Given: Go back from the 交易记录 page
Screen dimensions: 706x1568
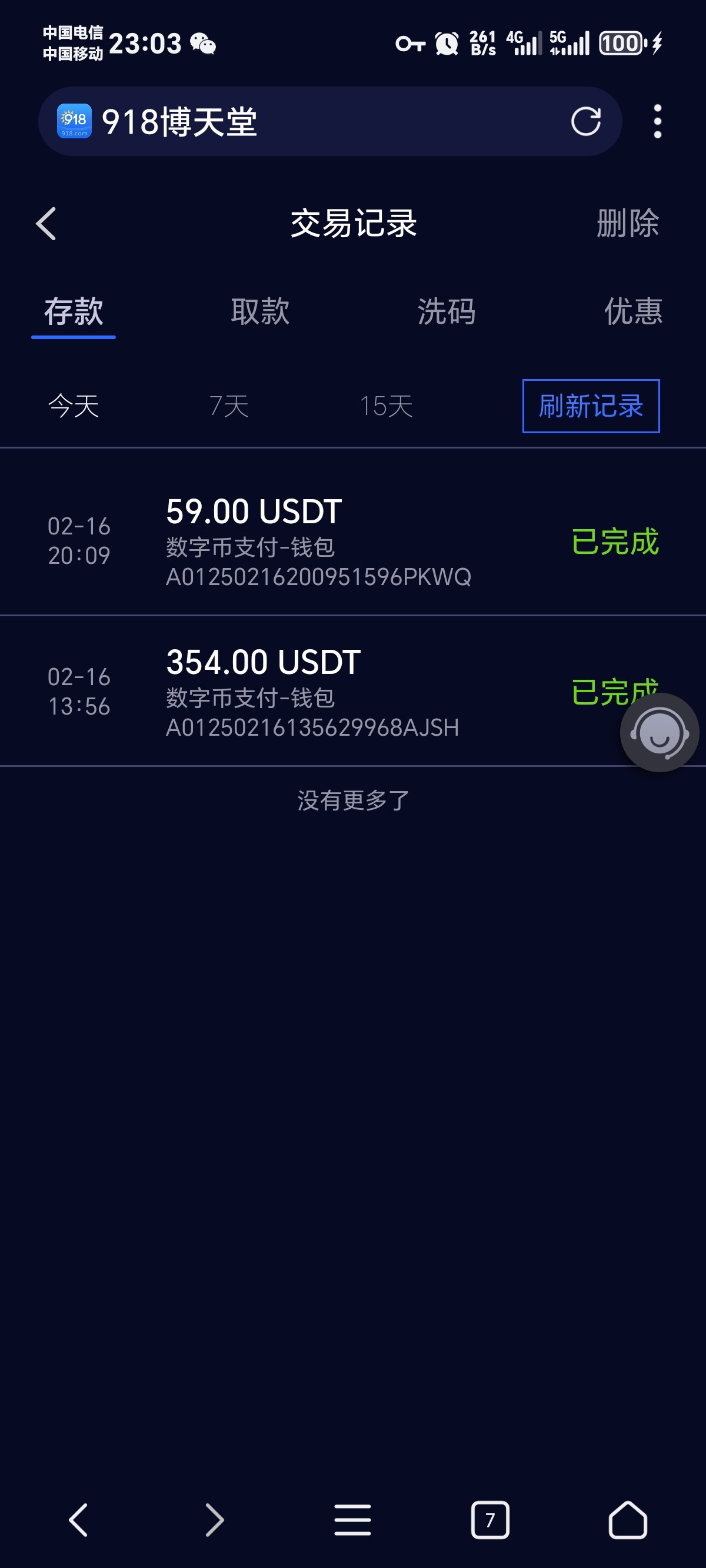Looking at the screenshot, I should 46,224.
